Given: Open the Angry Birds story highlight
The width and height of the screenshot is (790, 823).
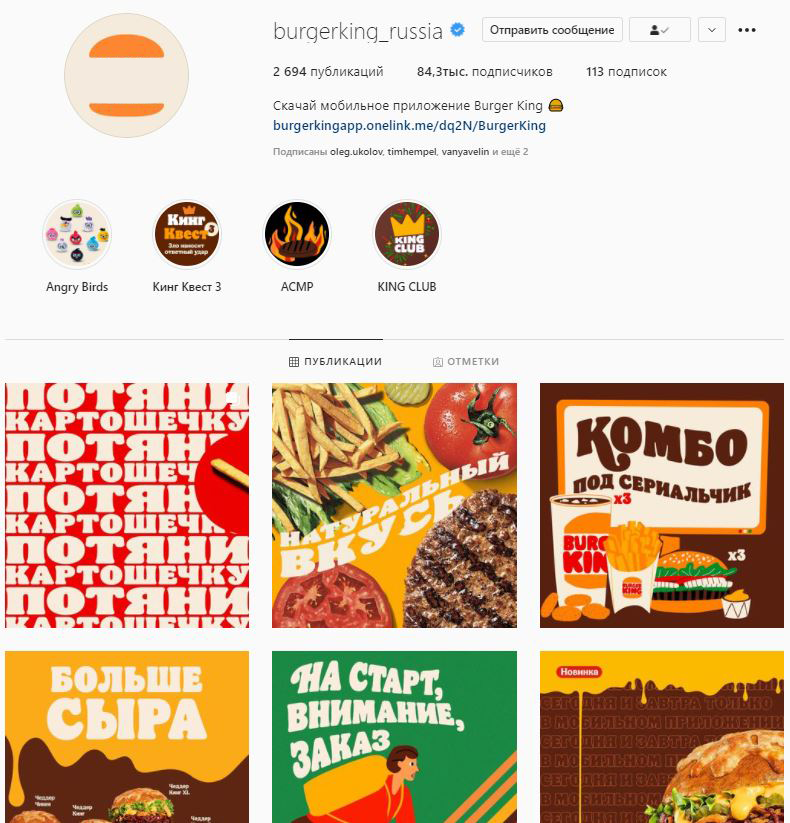Looking at the screenshot, I should coord(77,235).
